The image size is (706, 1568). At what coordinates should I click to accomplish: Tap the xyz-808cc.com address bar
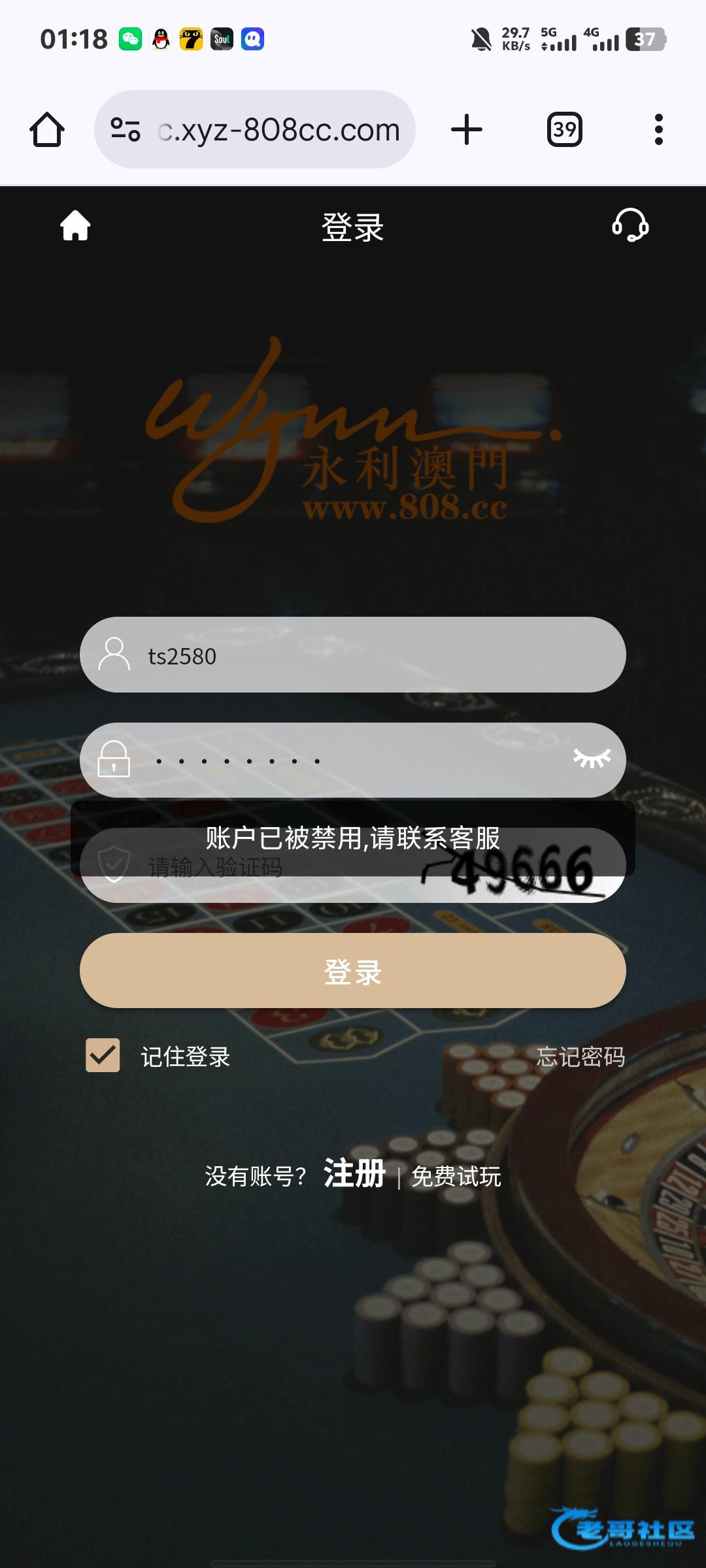pos(279,129)
